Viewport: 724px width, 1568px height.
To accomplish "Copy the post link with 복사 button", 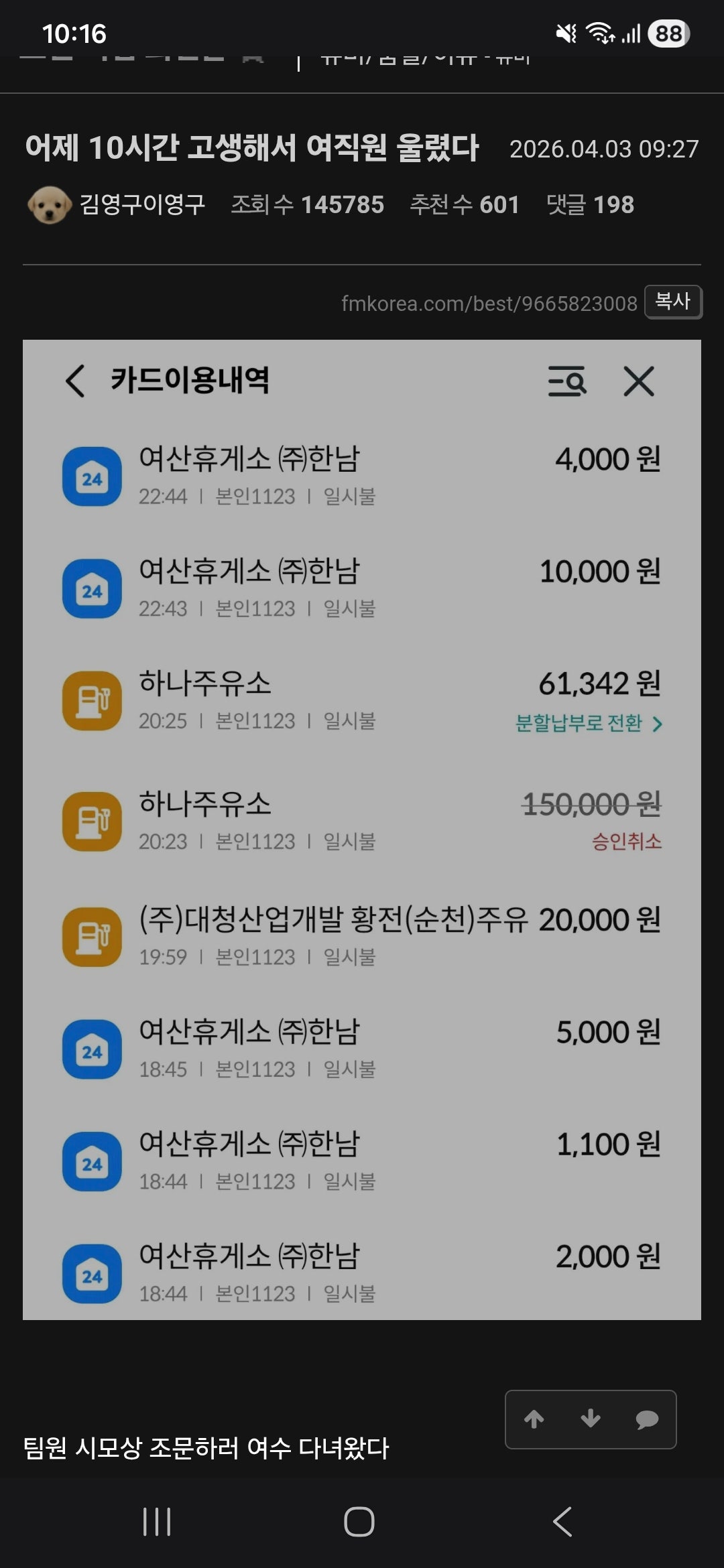I will point(672,302).
